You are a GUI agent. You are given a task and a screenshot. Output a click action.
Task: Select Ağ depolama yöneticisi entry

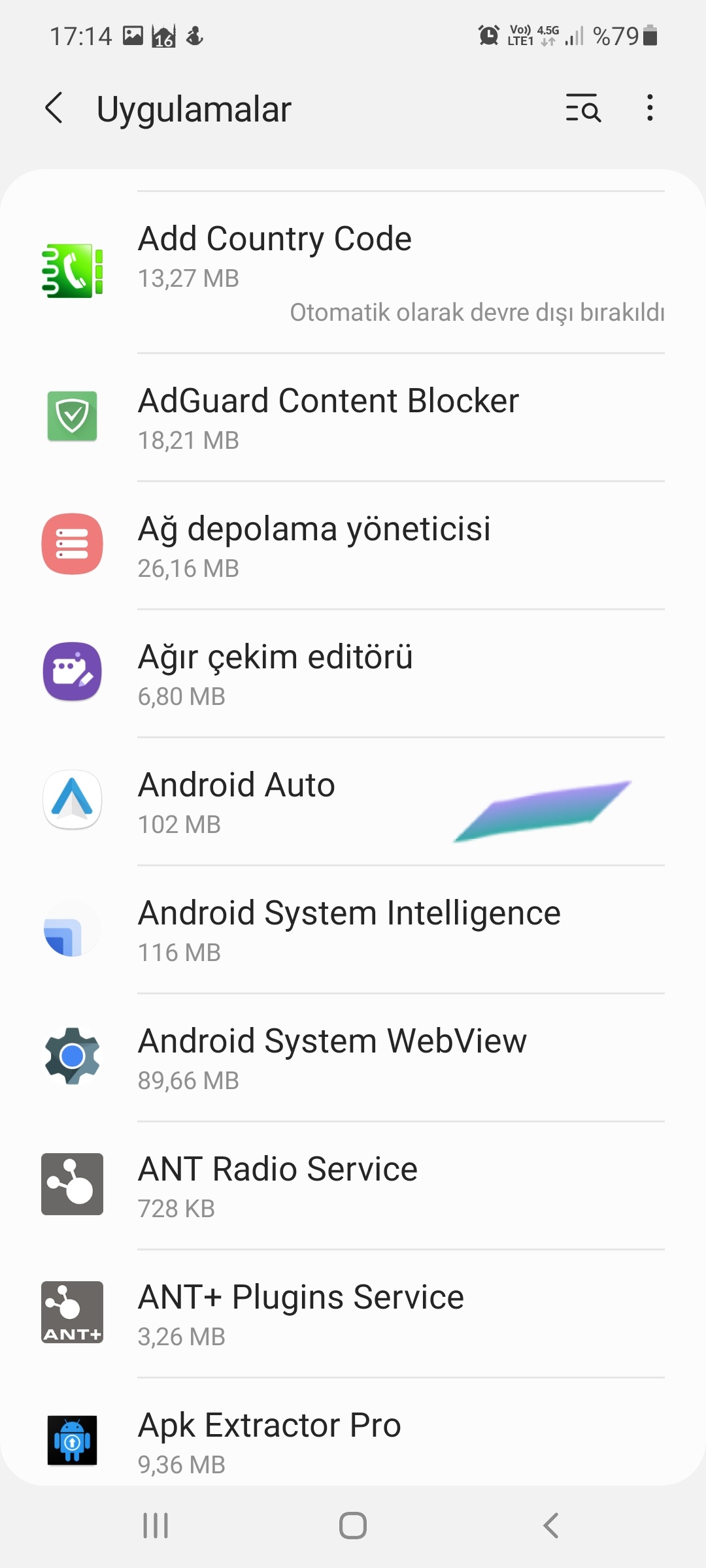353,546
